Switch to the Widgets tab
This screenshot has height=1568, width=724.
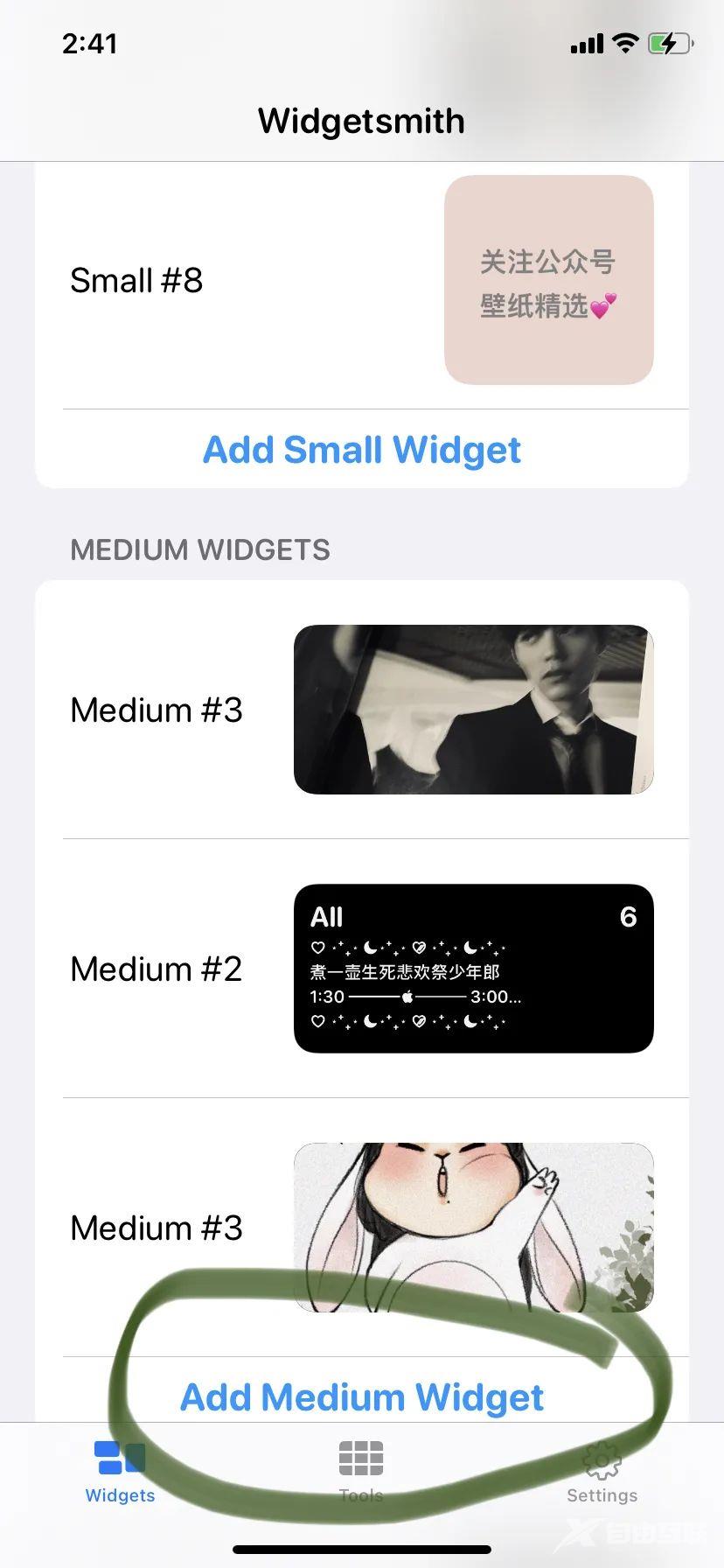coord(120,1472)
